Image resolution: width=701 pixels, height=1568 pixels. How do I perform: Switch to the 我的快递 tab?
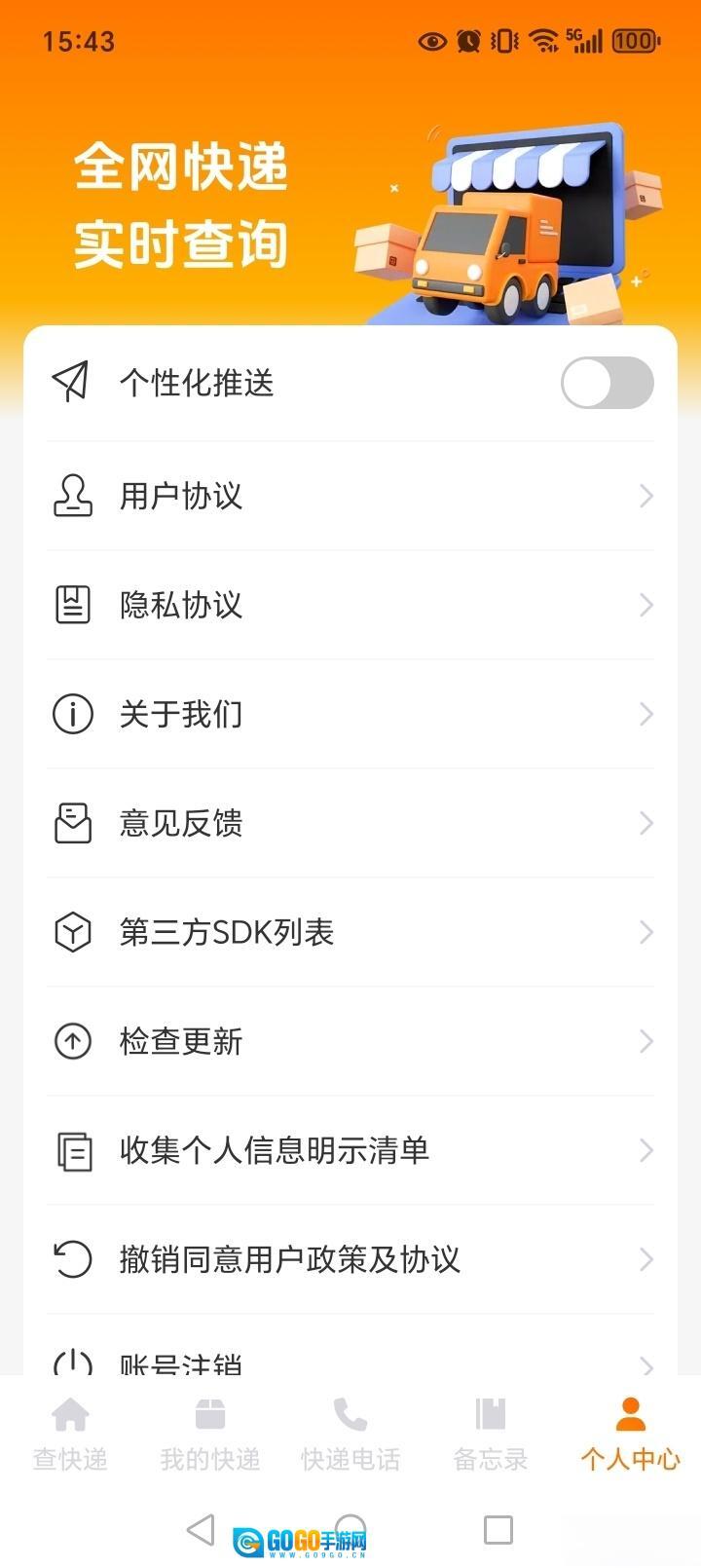[210, 1433]
